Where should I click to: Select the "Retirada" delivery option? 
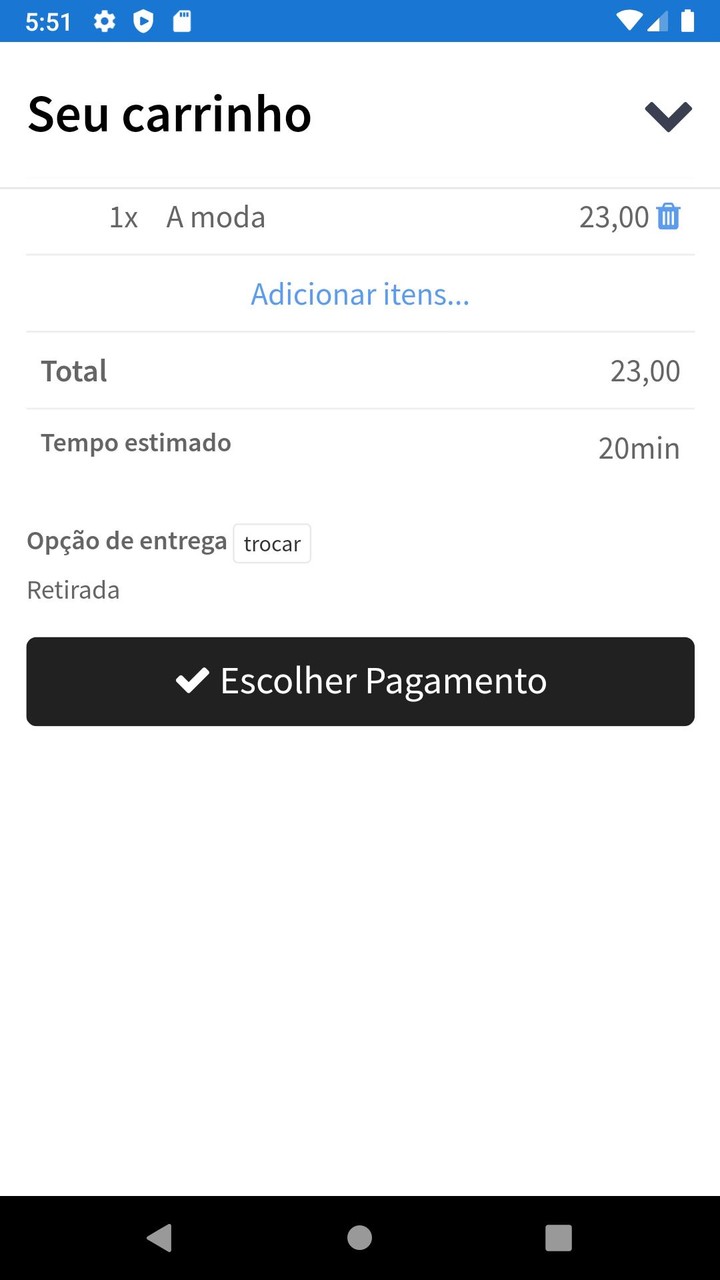tap(73, 589)
